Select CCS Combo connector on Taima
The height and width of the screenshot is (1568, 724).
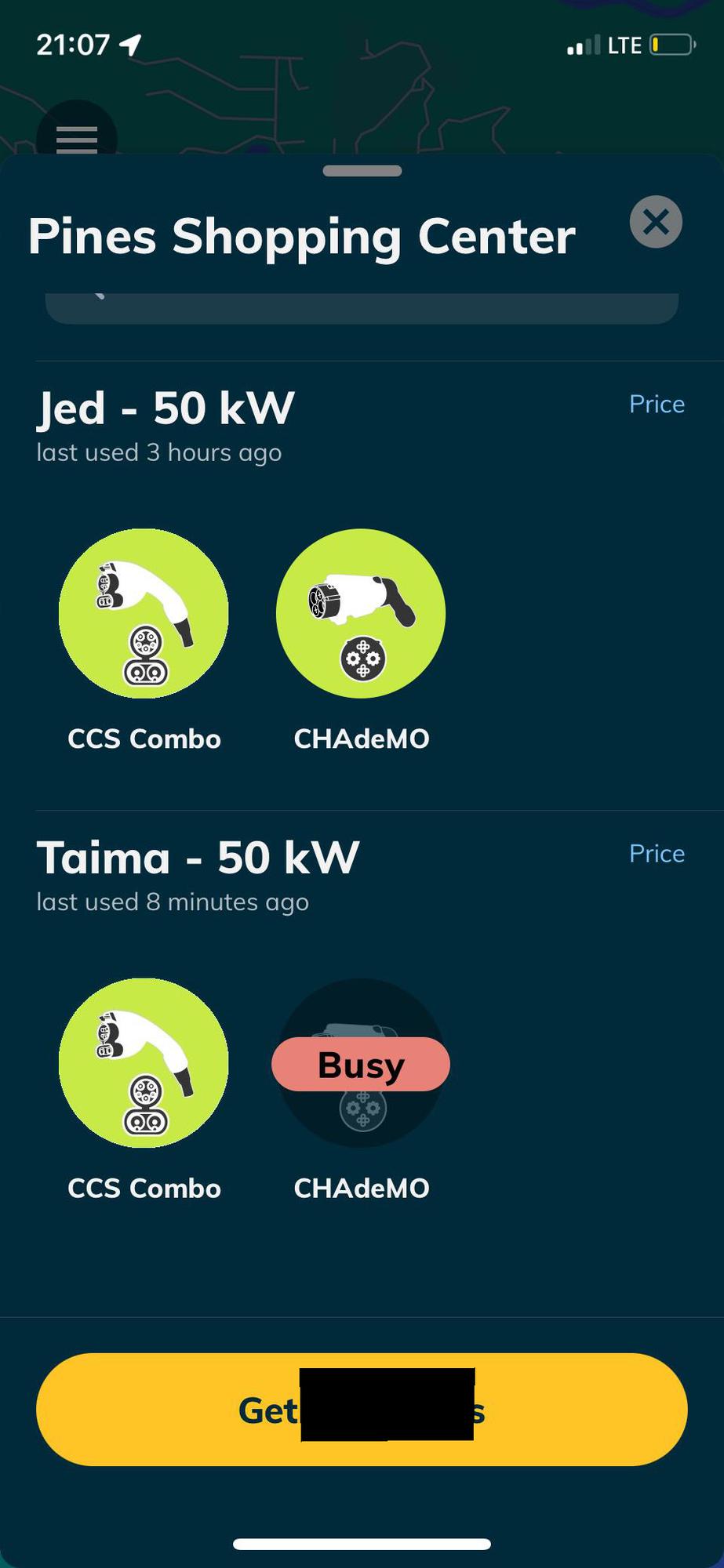[144, 1063]
